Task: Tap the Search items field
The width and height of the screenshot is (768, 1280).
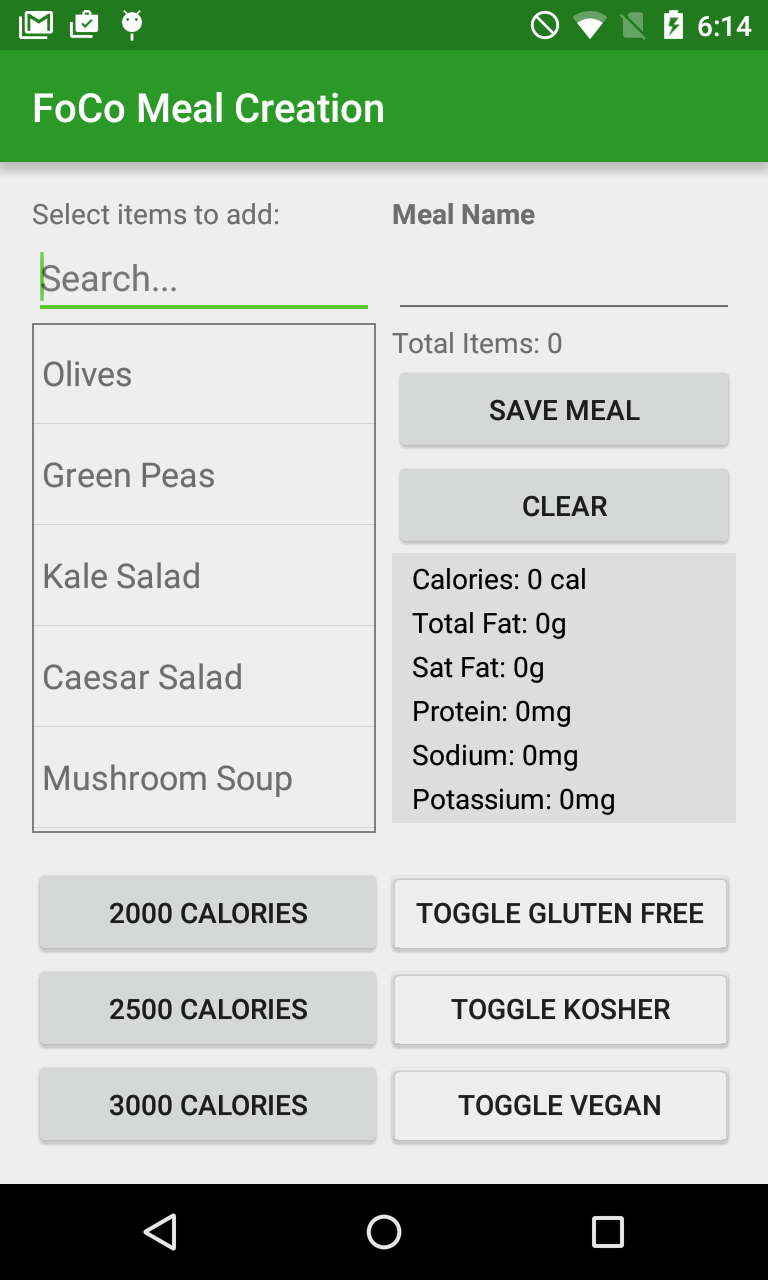Action: pos(204,278)
